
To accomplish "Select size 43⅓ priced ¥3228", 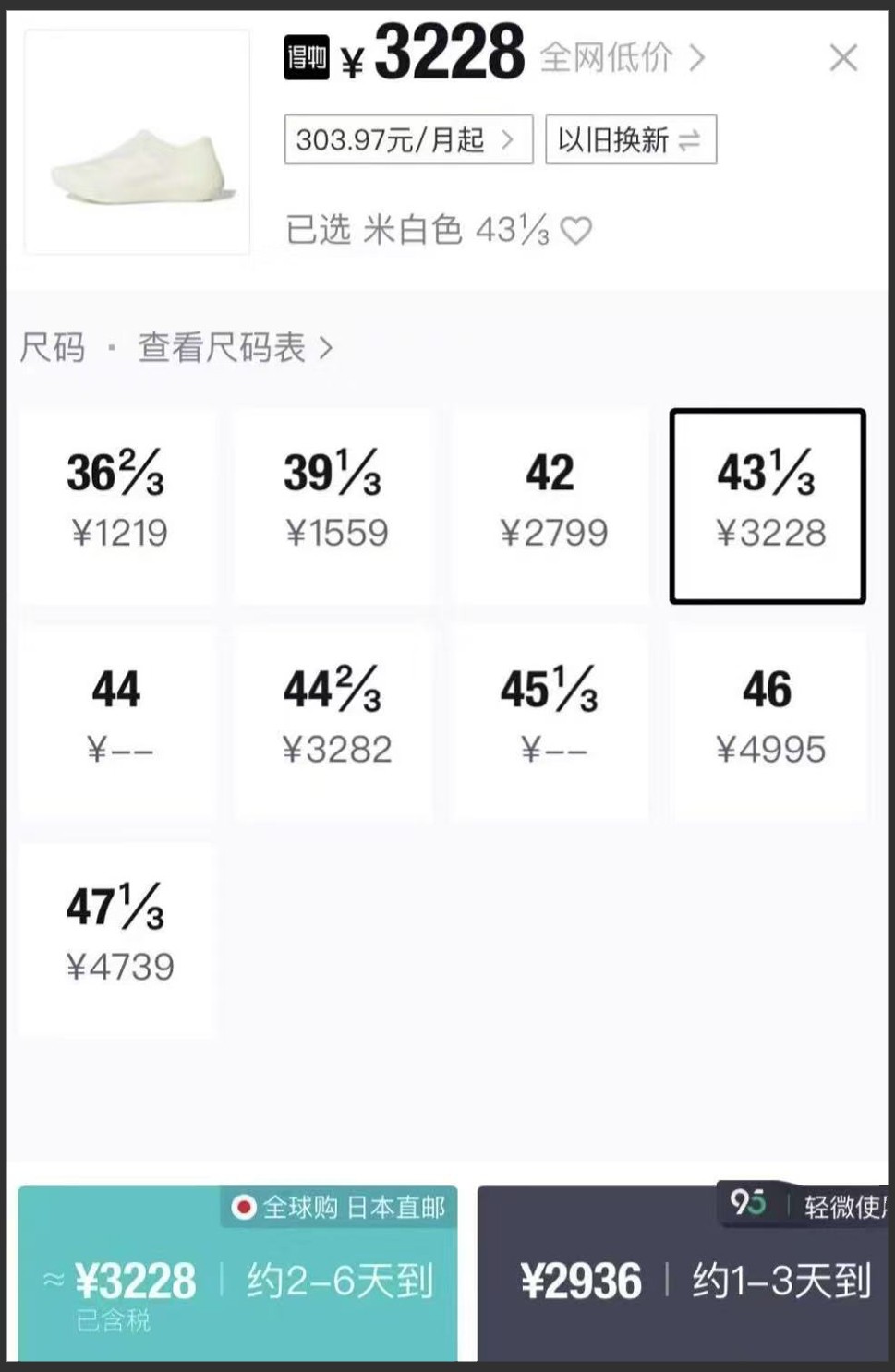I will point(768,506).
